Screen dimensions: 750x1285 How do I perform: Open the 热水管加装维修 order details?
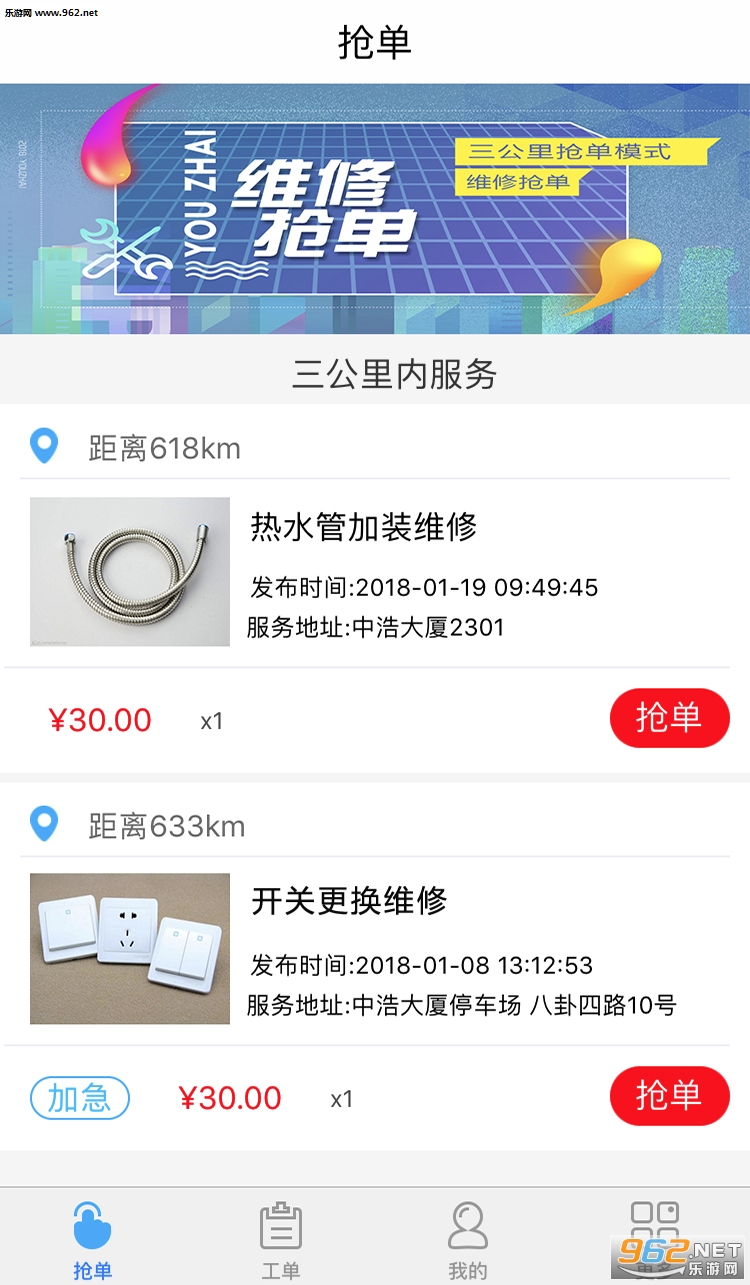click(363, 527)
